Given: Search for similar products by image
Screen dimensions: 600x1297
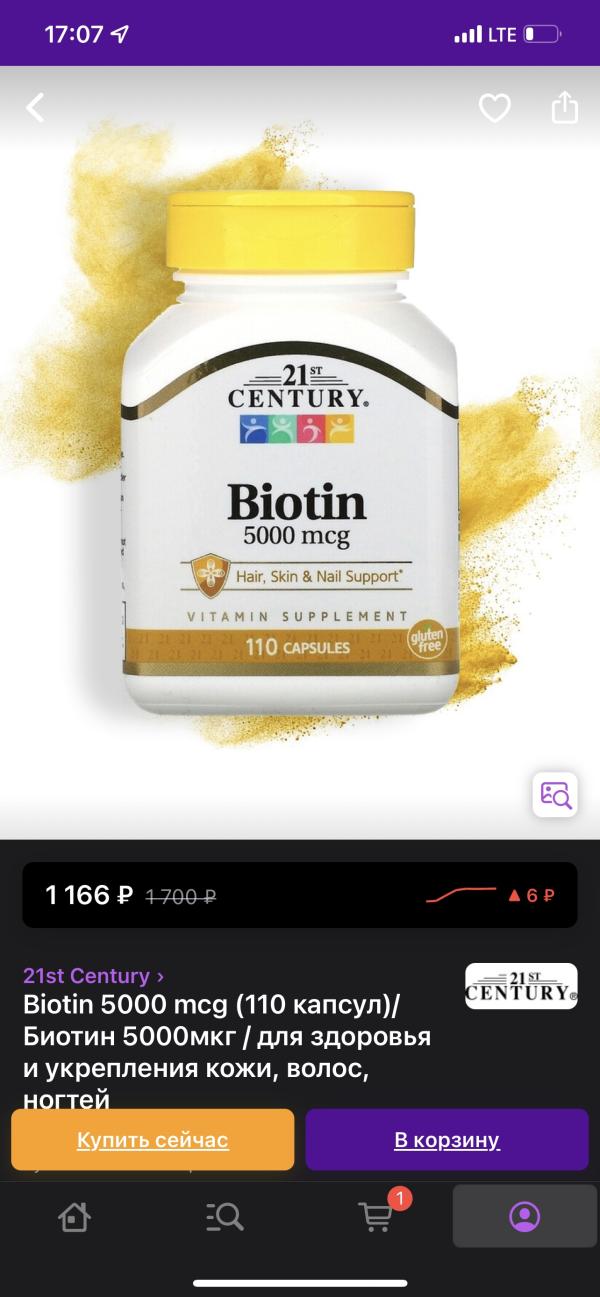Looking at the screenshot, I should pos(555,794).
